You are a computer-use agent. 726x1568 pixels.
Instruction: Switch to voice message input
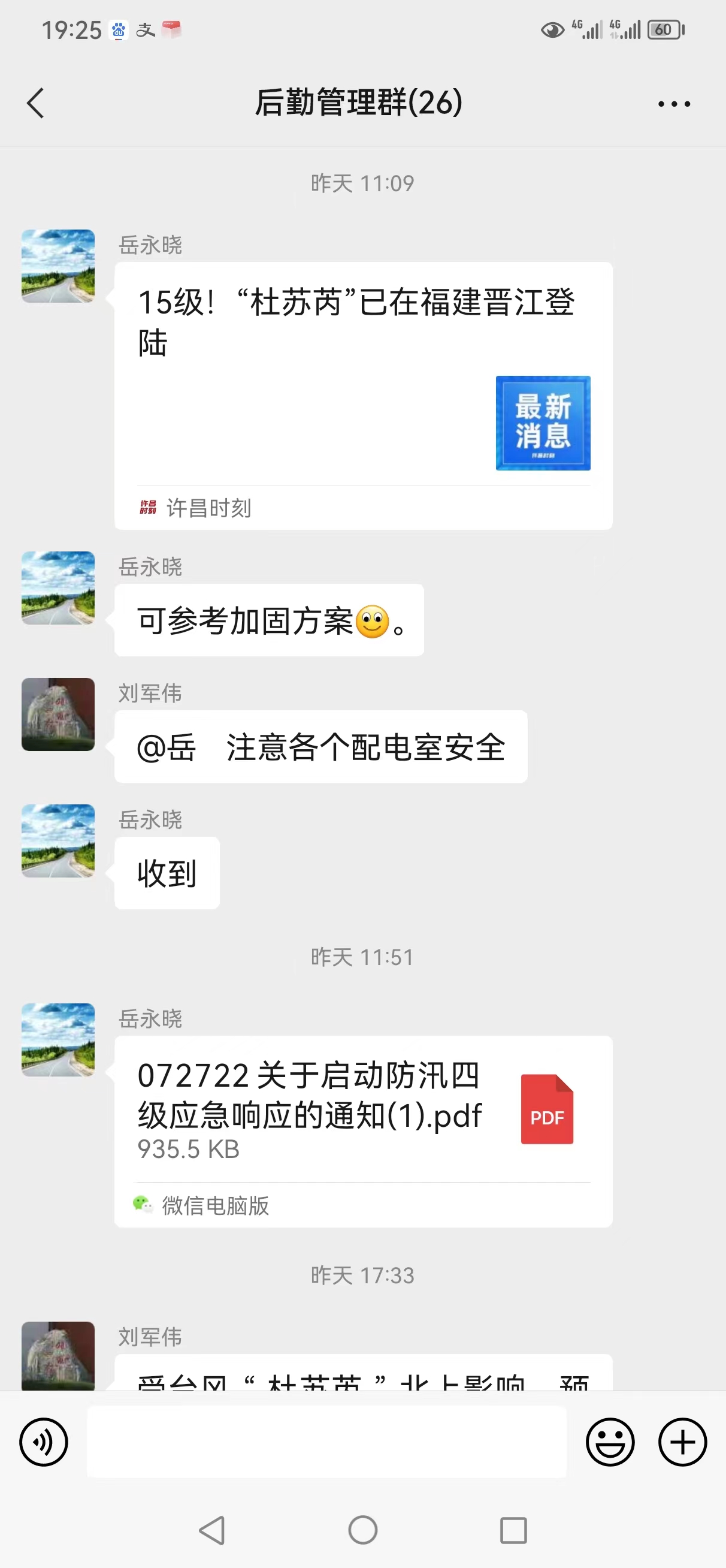point(44,1442)
